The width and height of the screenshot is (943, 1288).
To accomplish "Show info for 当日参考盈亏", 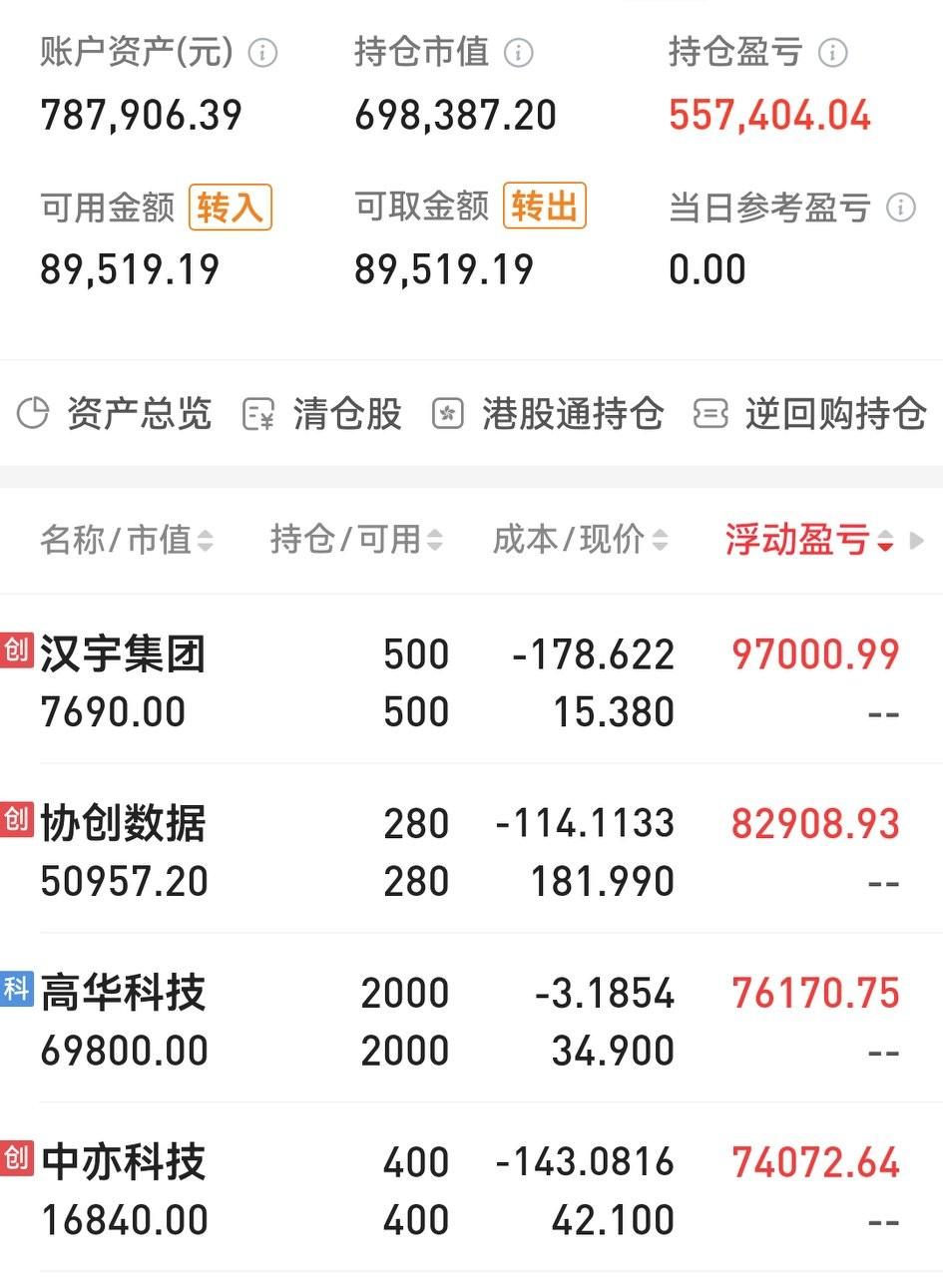I will pos(900,208).
